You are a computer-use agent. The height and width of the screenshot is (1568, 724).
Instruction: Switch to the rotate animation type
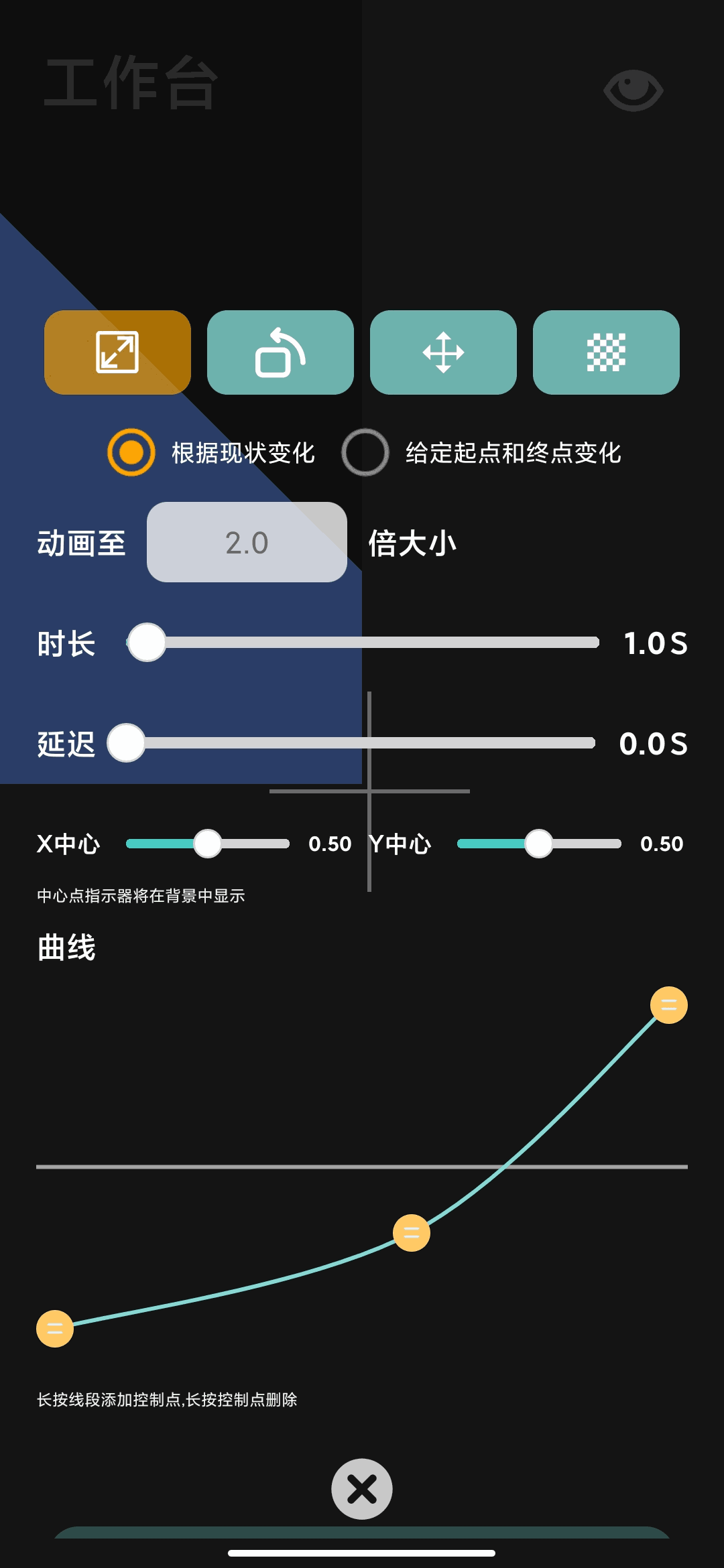coord(280,352)
